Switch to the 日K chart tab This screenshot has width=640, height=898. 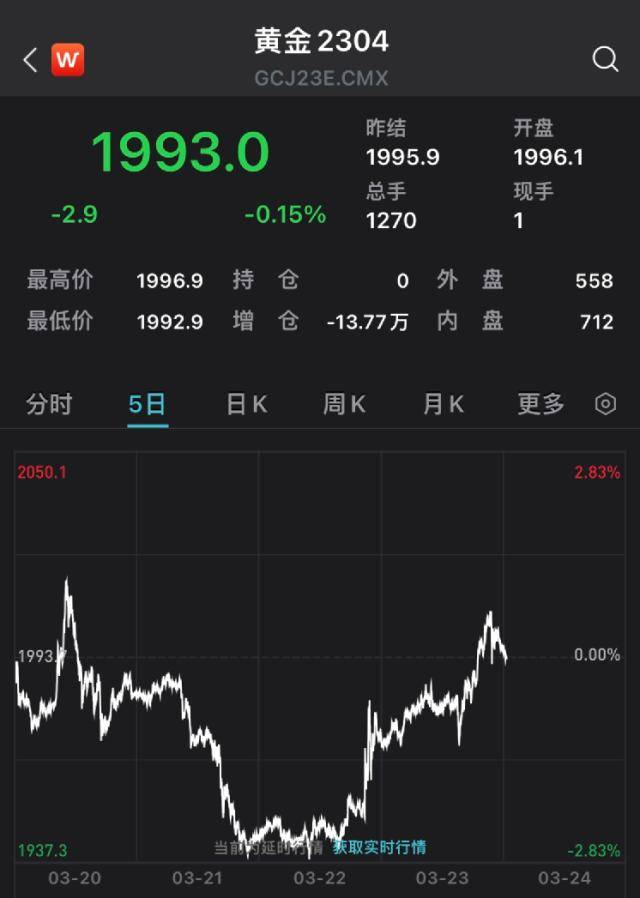pos(246,405)
